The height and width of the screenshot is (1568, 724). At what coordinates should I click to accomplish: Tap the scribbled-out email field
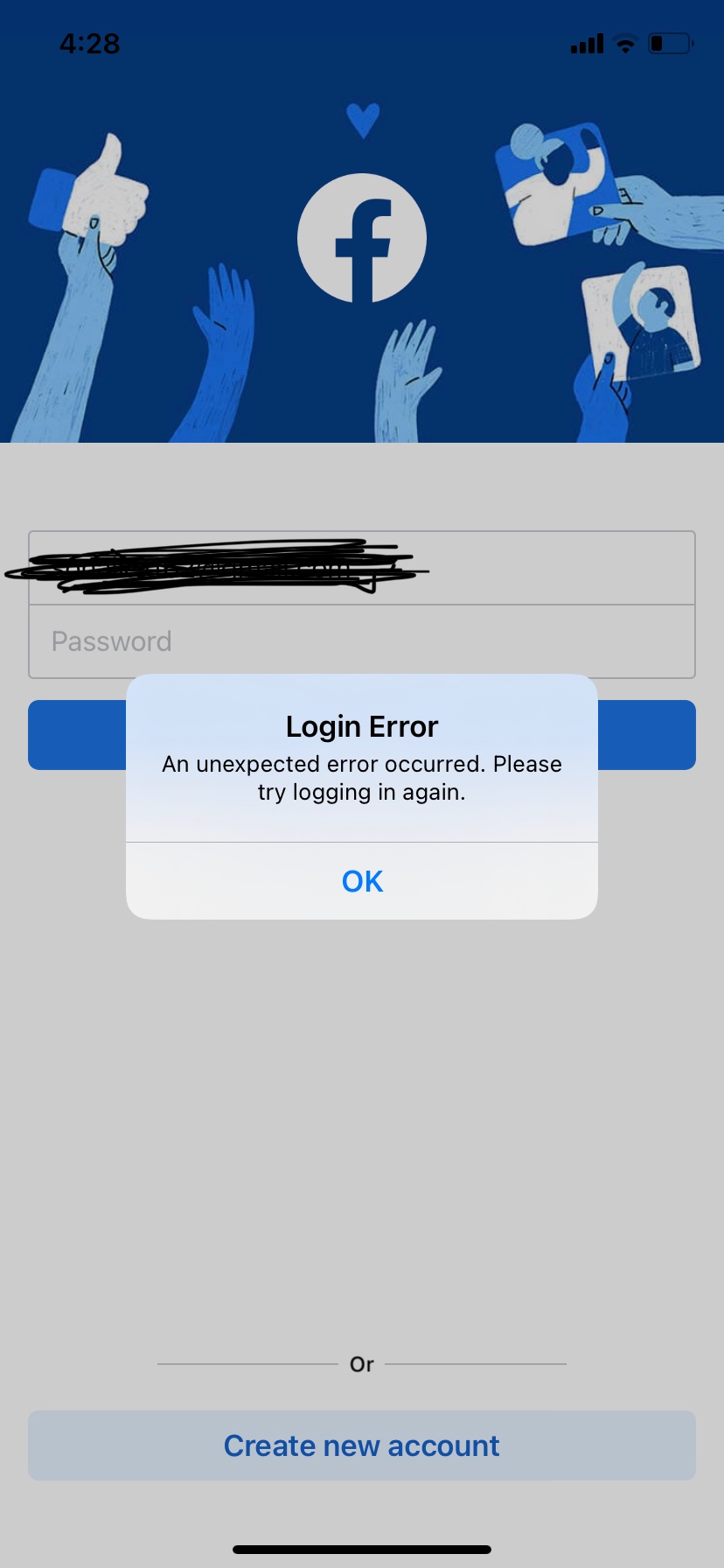point(525,567)
